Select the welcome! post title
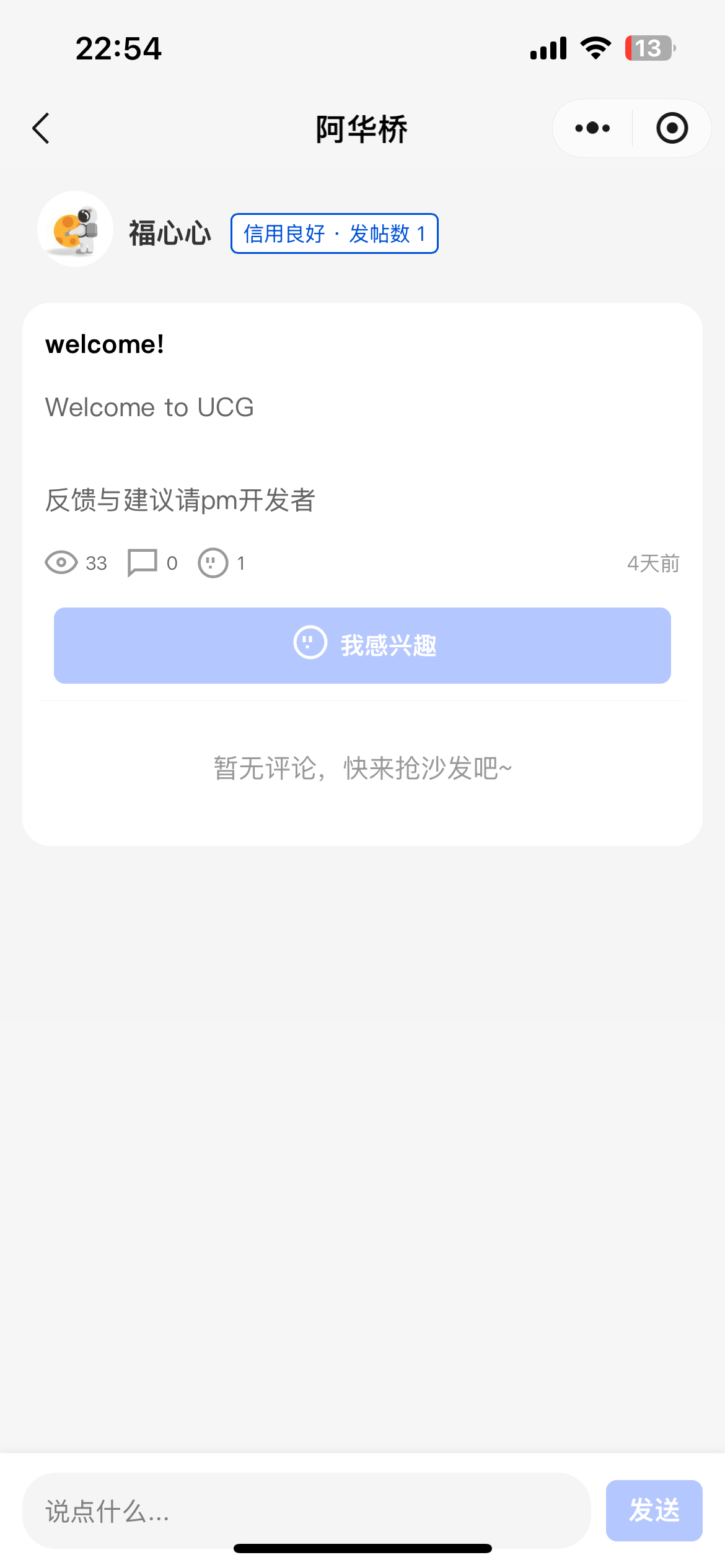Viewport: 725px width, 1568px height. (104, 344)
